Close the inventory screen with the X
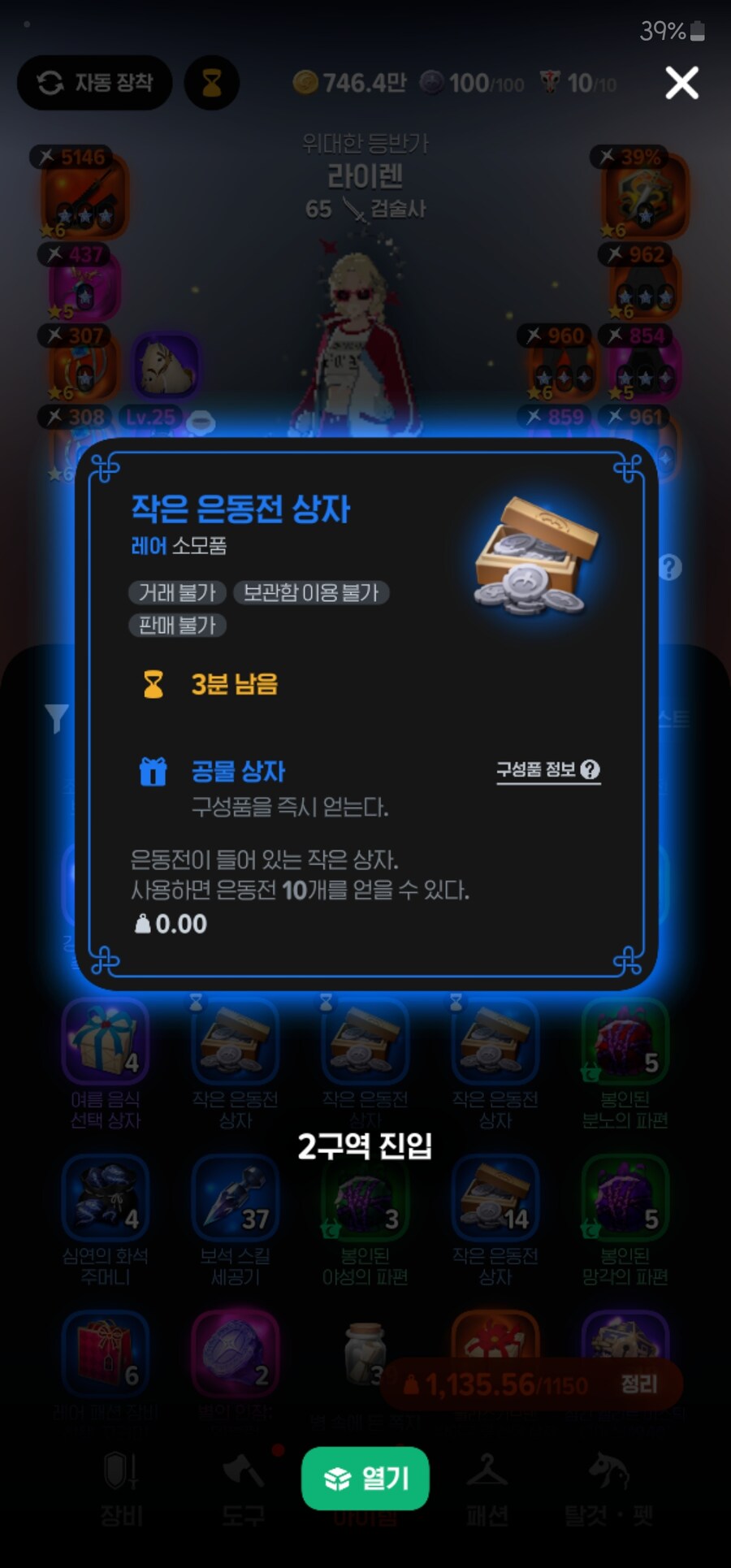The width and height of the screenshot is (731, 1568). tap(681, 83)
